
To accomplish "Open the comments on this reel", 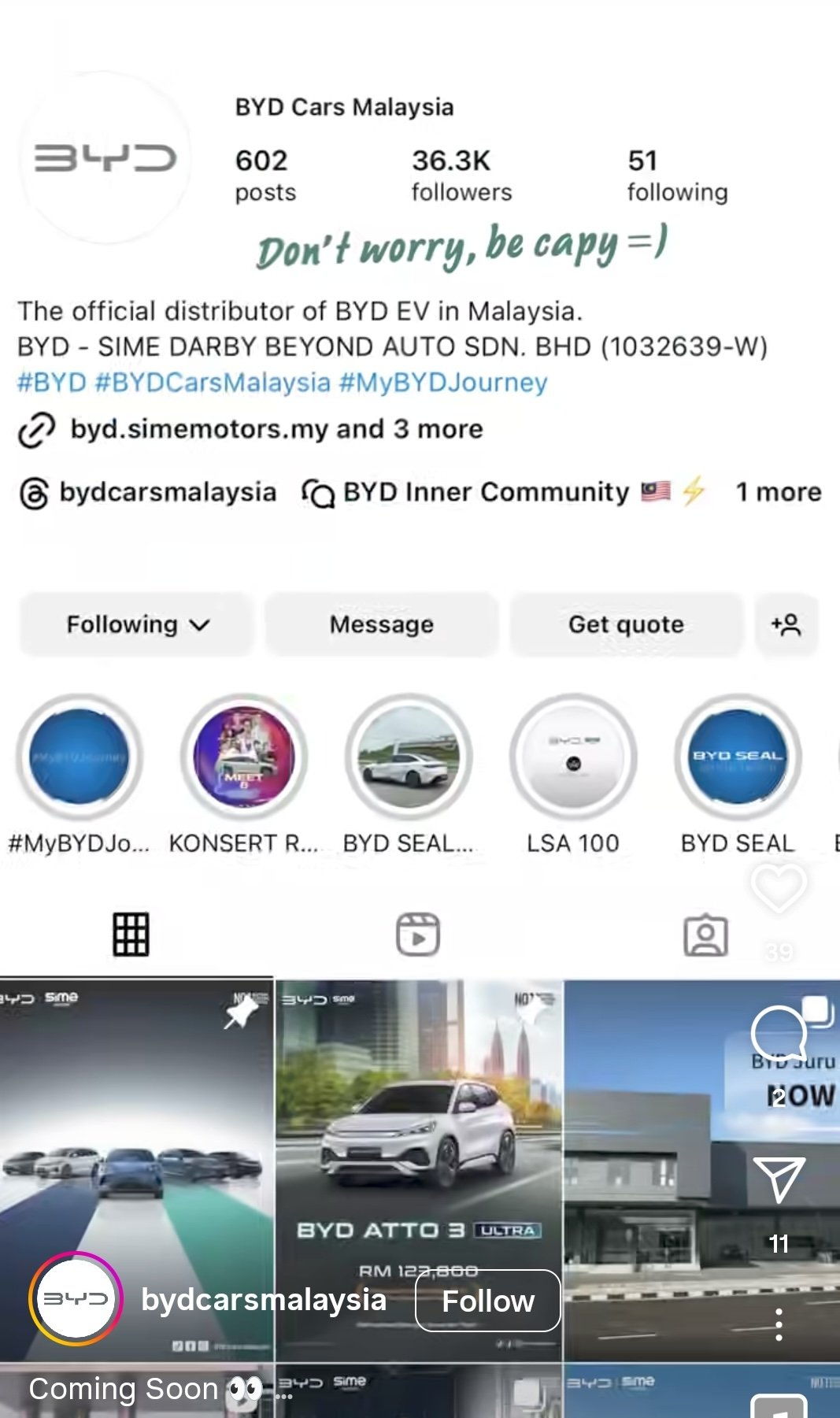I will [779, 1033].
